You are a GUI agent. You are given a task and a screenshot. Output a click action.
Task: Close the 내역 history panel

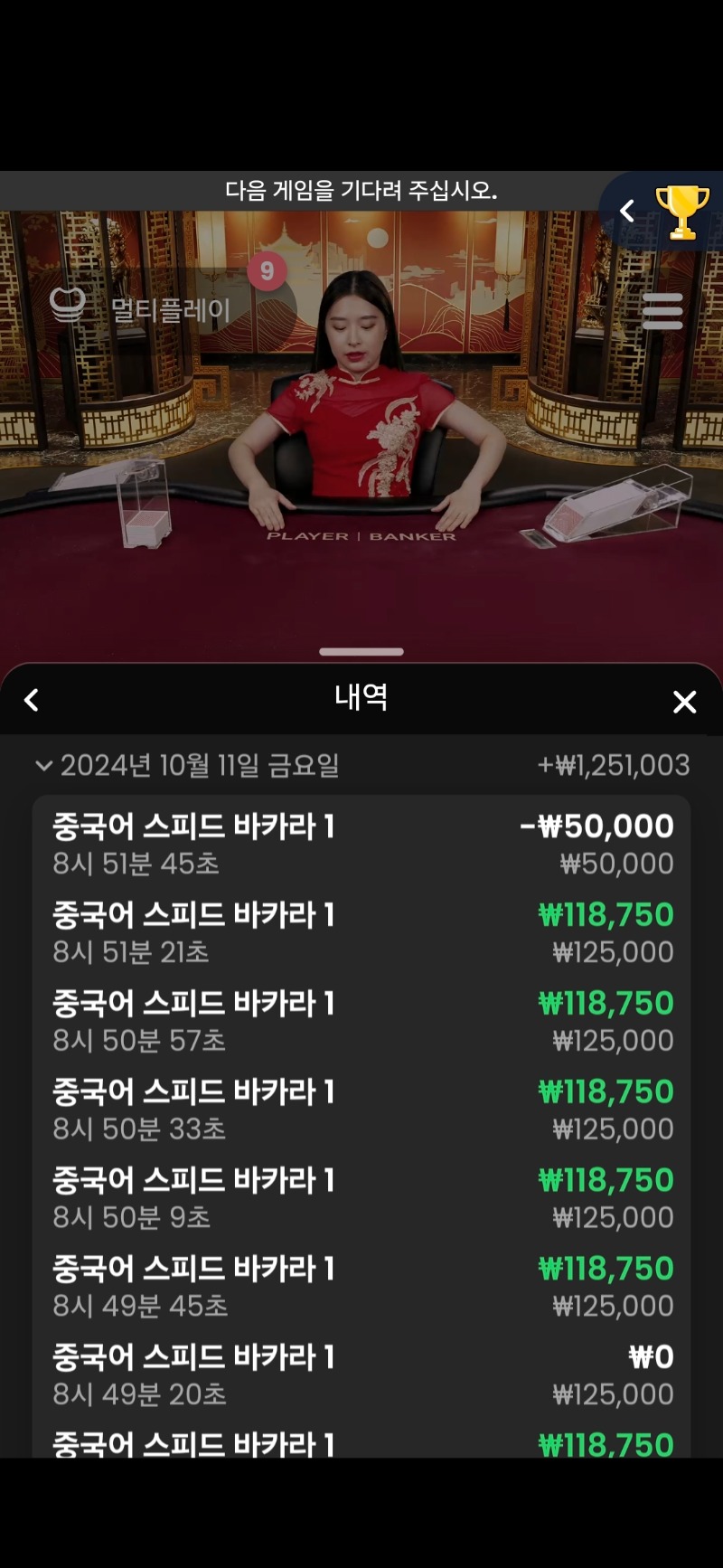(685, 702)
